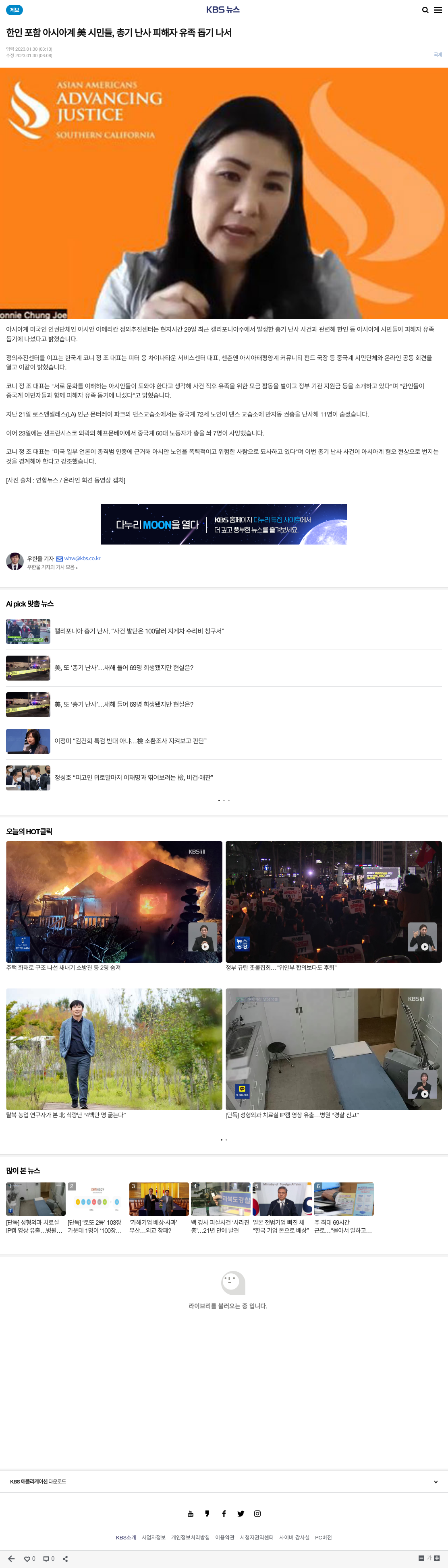Share this article from bottom bar
The height and width of the screenshot is (1568, 448).
tap(65, 1559)
